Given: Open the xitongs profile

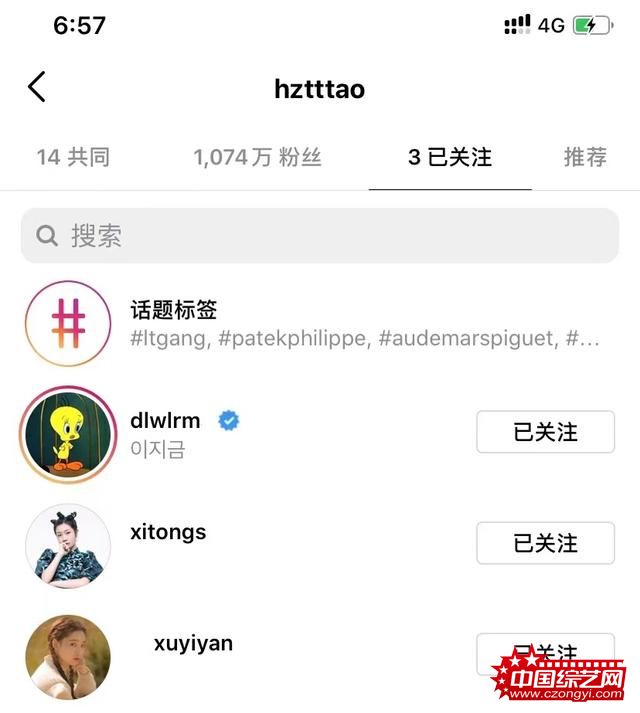Looking at the screenshot, I should coord(168,532).
